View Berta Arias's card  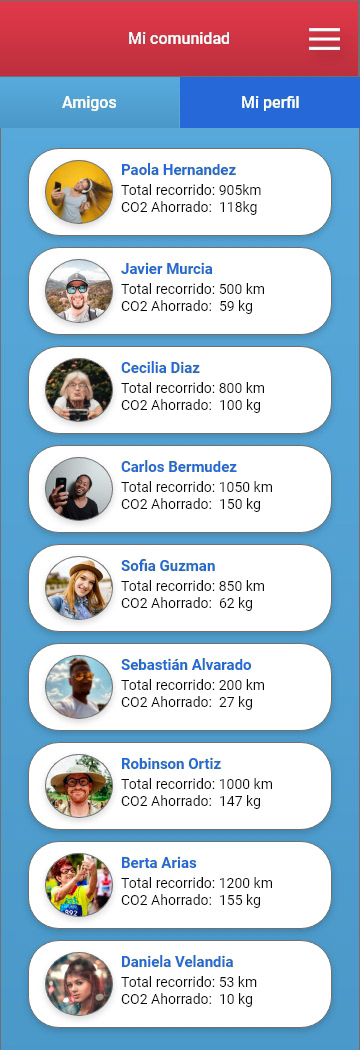point(180,885)
